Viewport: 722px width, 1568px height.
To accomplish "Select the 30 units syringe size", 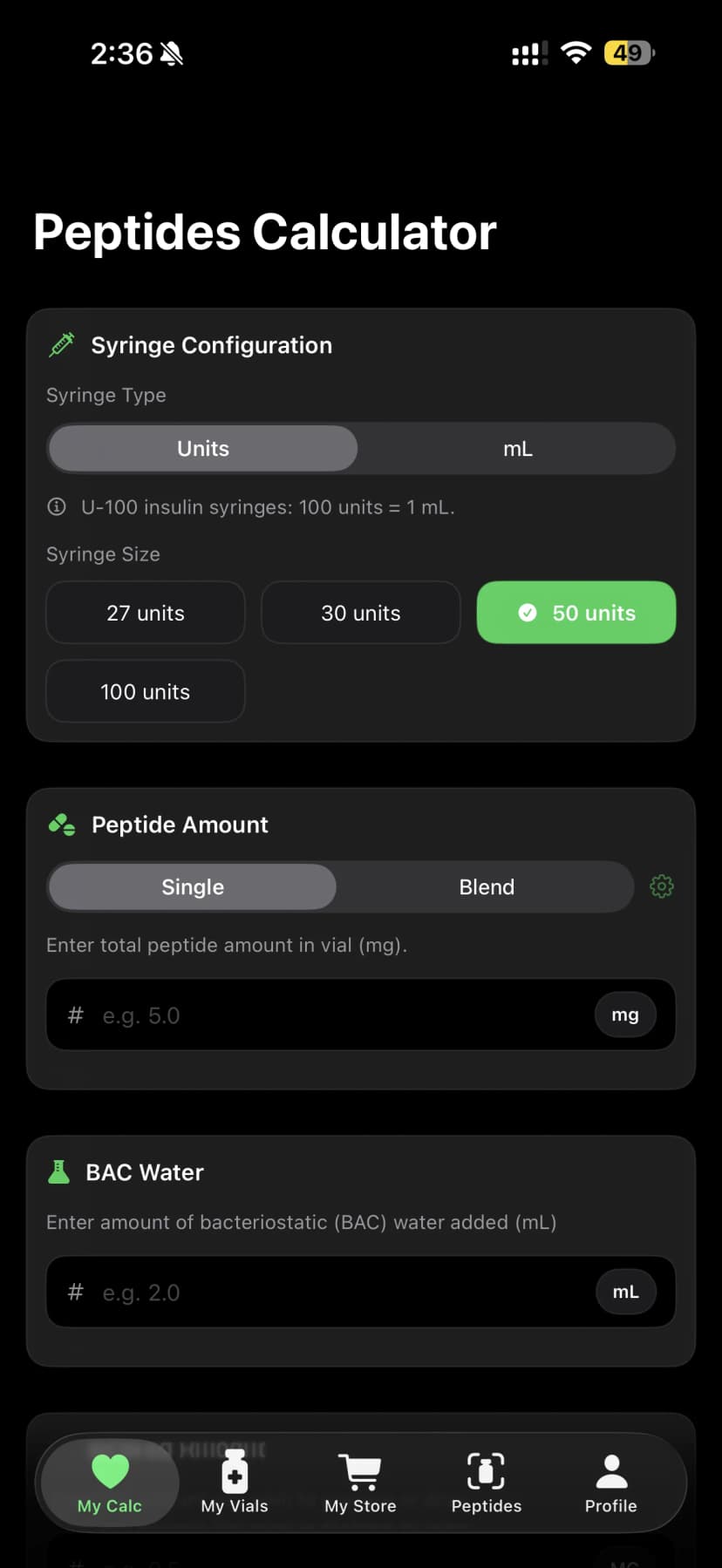I will coord(360,613).
